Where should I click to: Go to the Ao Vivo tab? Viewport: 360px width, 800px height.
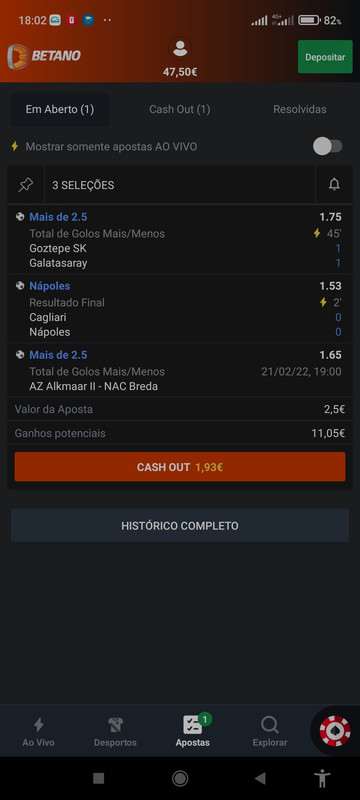pos(38,732)
